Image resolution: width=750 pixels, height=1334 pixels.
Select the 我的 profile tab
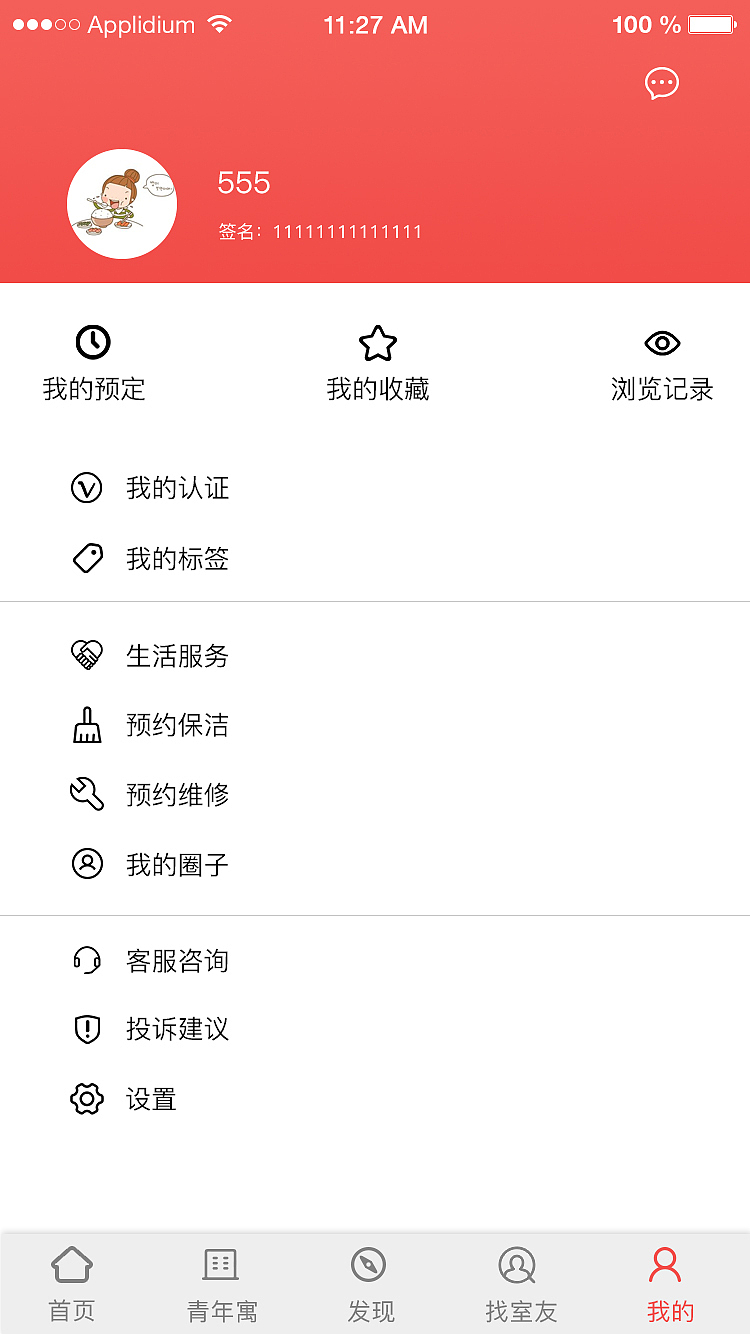669,1284
